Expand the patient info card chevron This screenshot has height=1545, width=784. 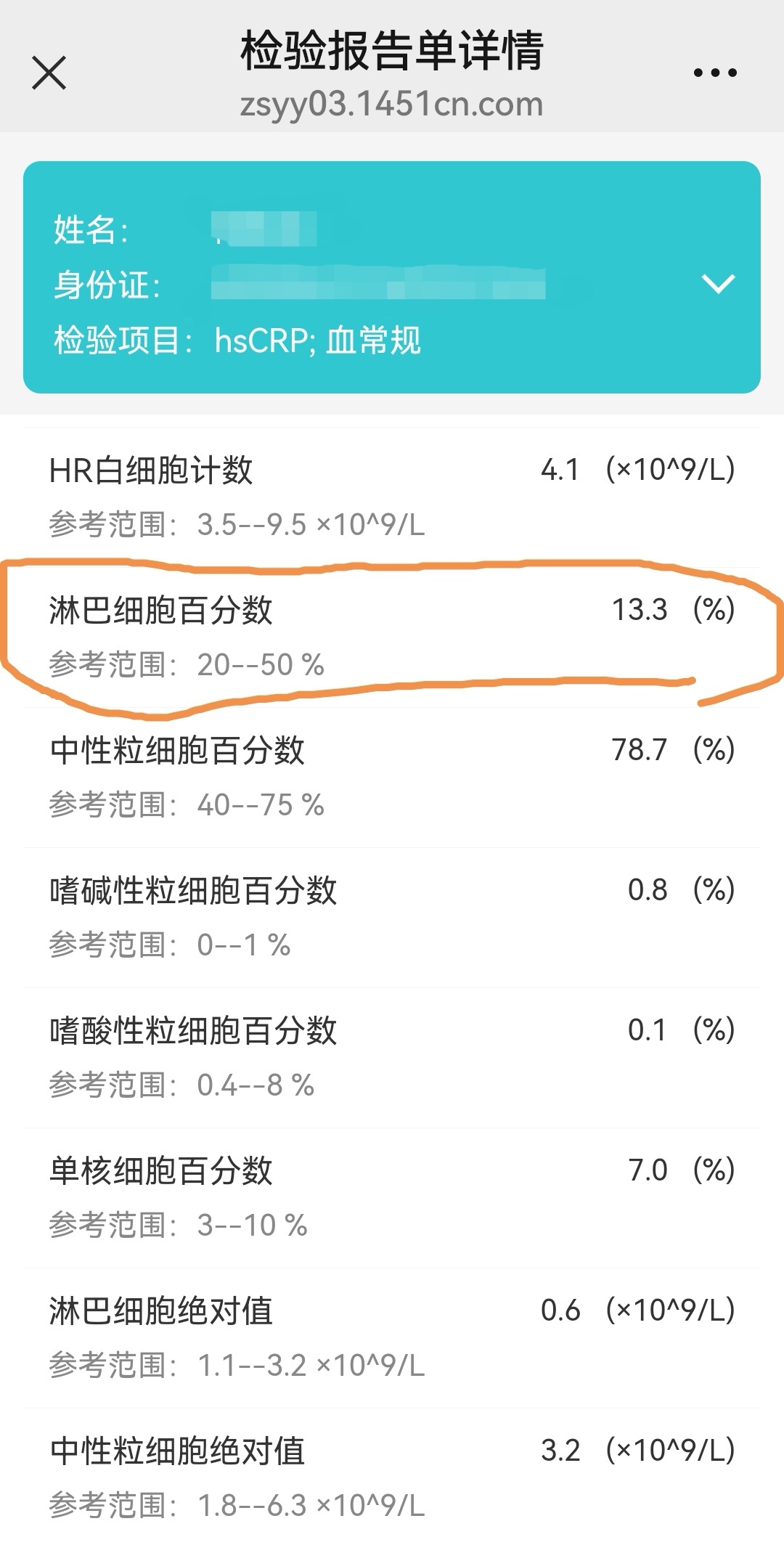(719, 283)
